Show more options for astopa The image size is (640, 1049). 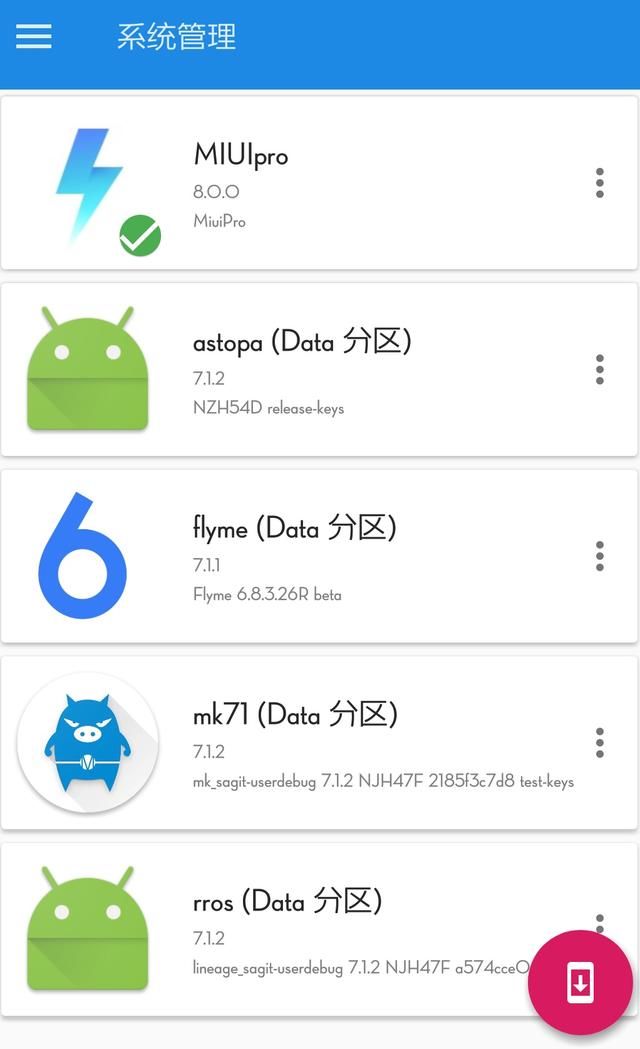coord(600,369)
